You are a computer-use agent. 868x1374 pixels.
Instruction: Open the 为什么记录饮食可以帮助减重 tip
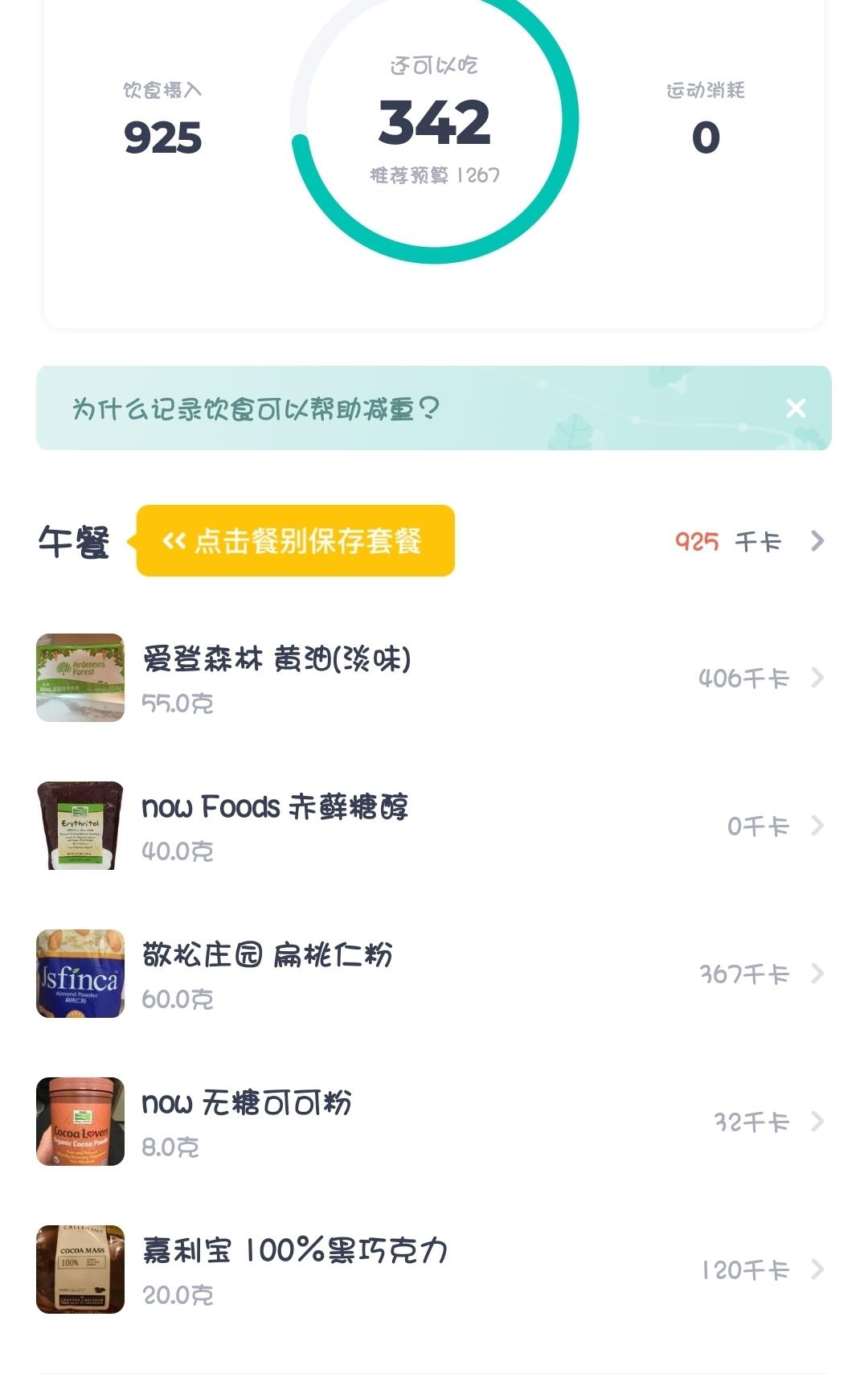pyautogui.click(x=257, y=409)
